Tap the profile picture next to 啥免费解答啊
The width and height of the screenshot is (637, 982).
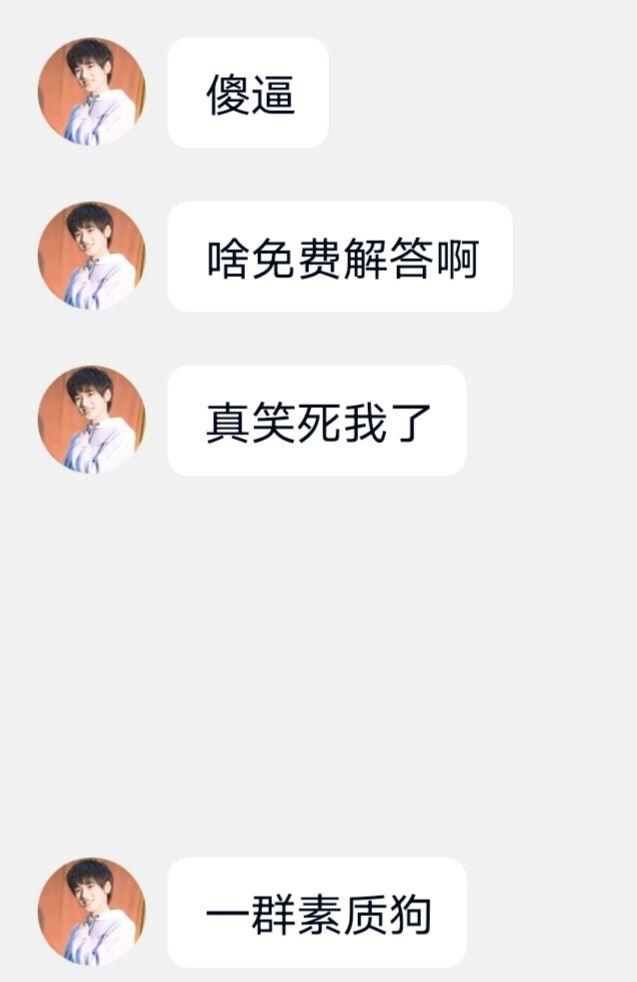pos(91,256)
